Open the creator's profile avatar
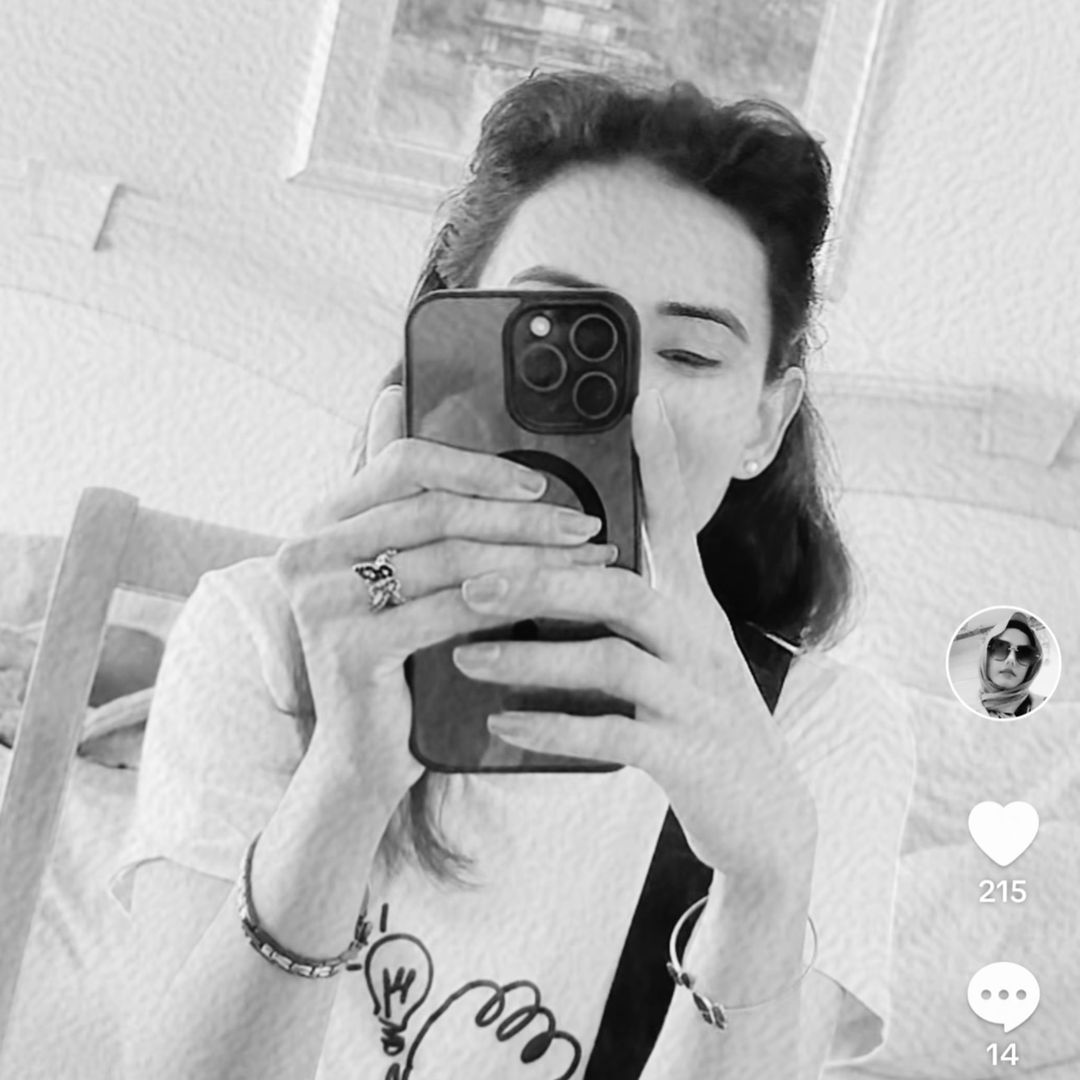Viewport: 1080px width, 1080px height. 1003,663
